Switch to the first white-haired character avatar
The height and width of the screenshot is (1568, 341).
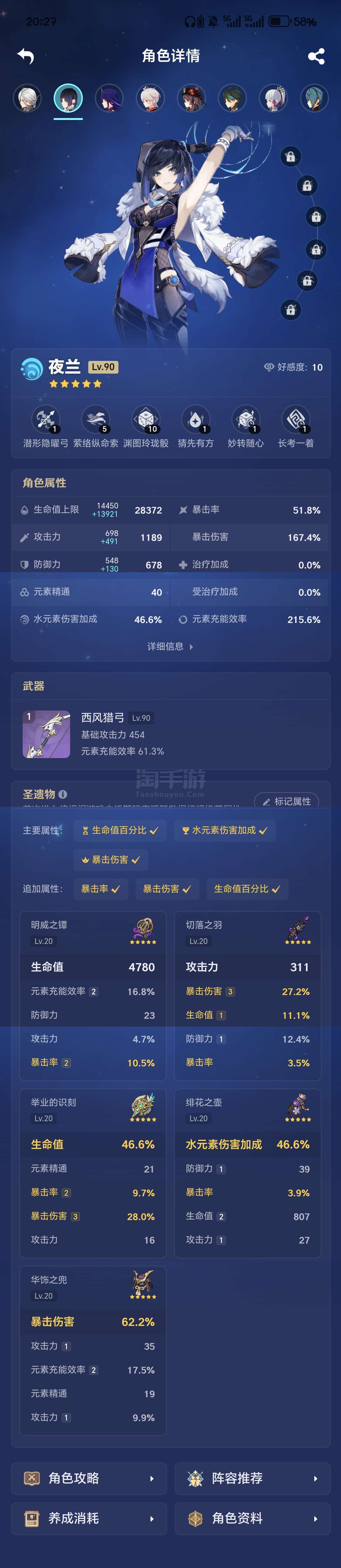pyautogui.click(x=27, y=98)
